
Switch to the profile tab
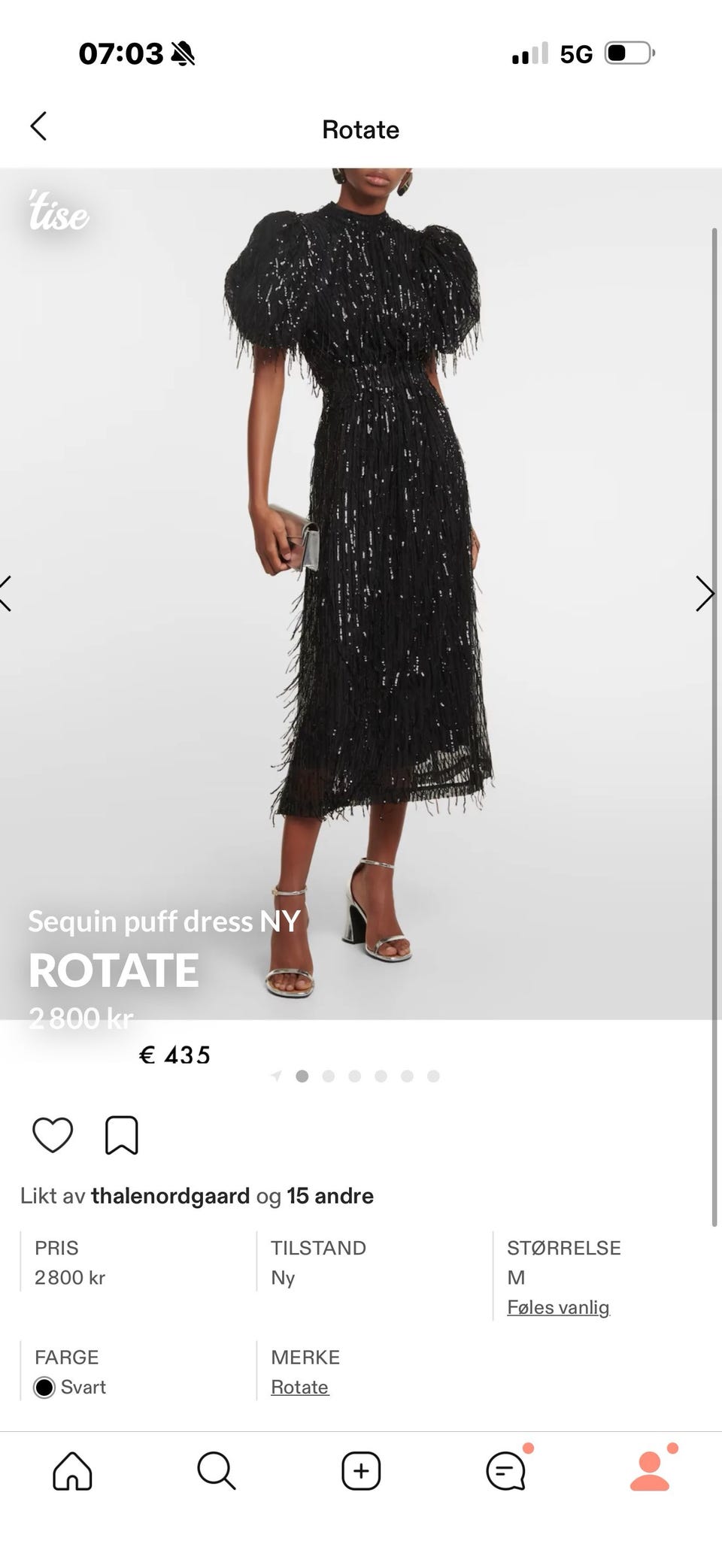(650, 1470)
